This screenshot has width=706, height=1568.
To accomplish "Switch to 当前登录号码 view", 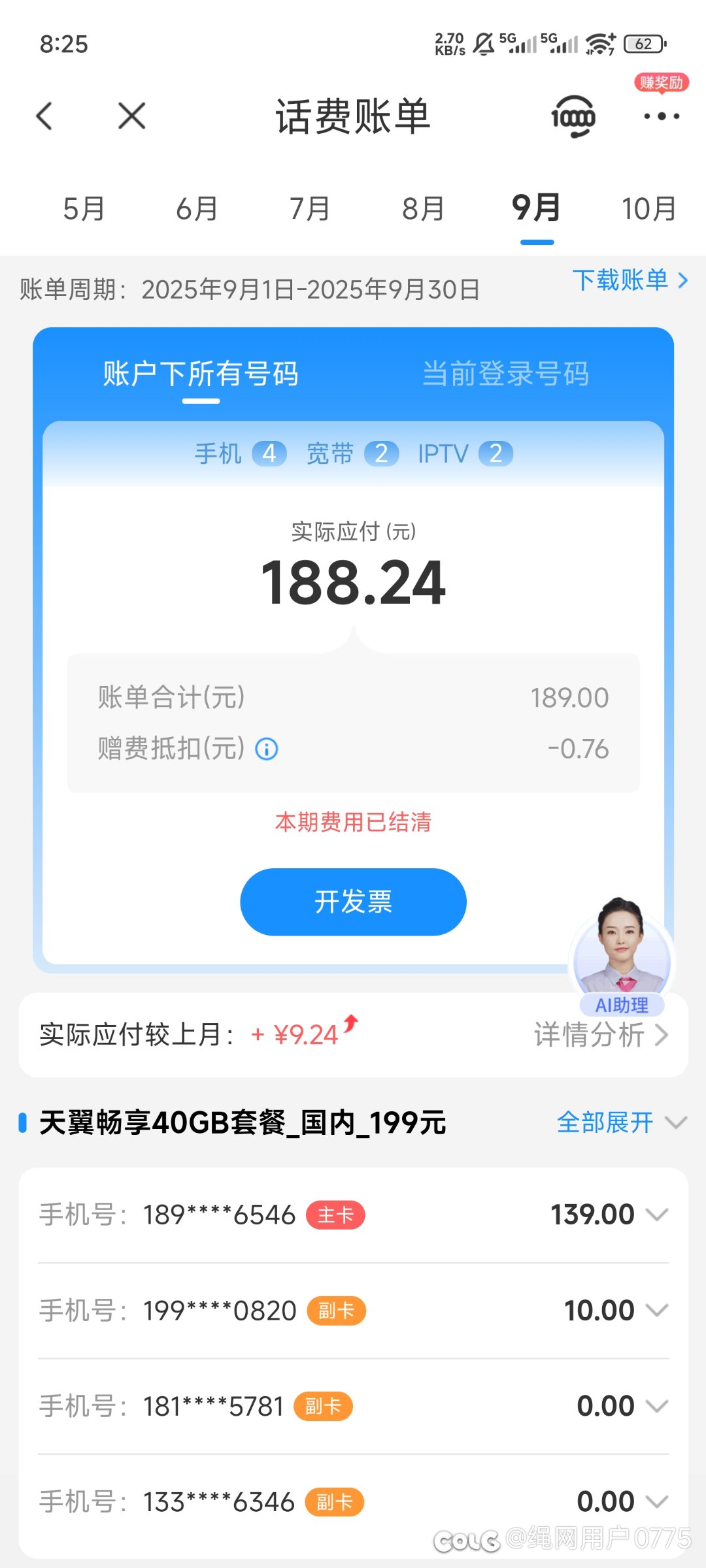I will click(505, 374).
